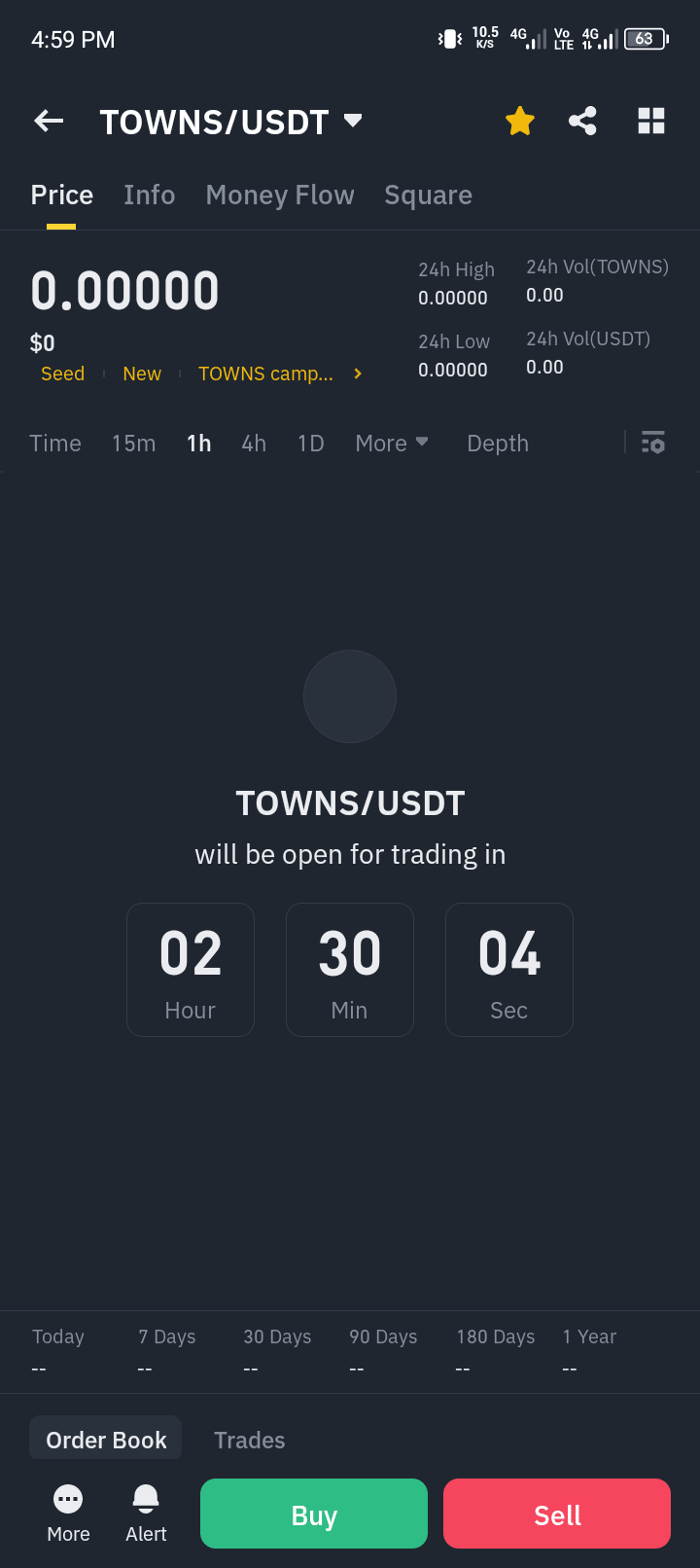This screenshot has height=1568, width=700.
Task: Open the Square tab
Action: [428, 196]
